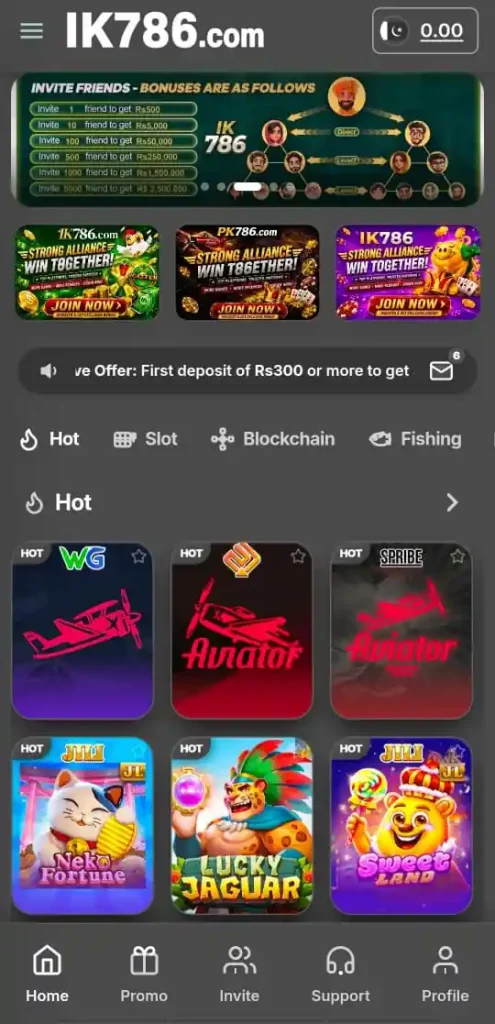Favorite the Spribe Aviator game star
495x1024 pixels.
[x=458, y=556]
